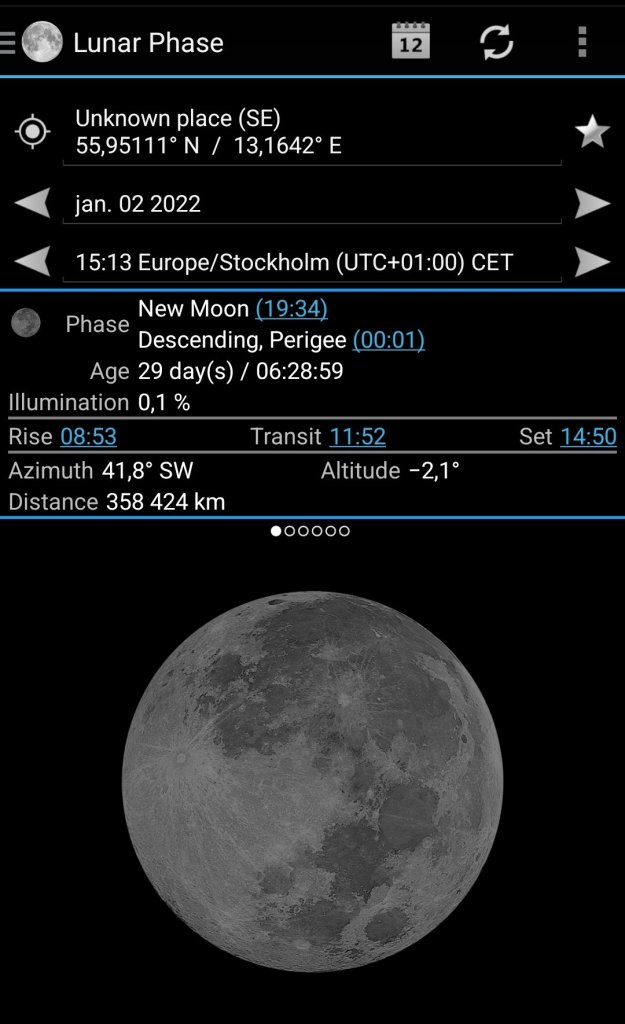This screenshot has height=1024, width=625.
Task: Open the calendar date picker icon
Action: click(410, 42)
